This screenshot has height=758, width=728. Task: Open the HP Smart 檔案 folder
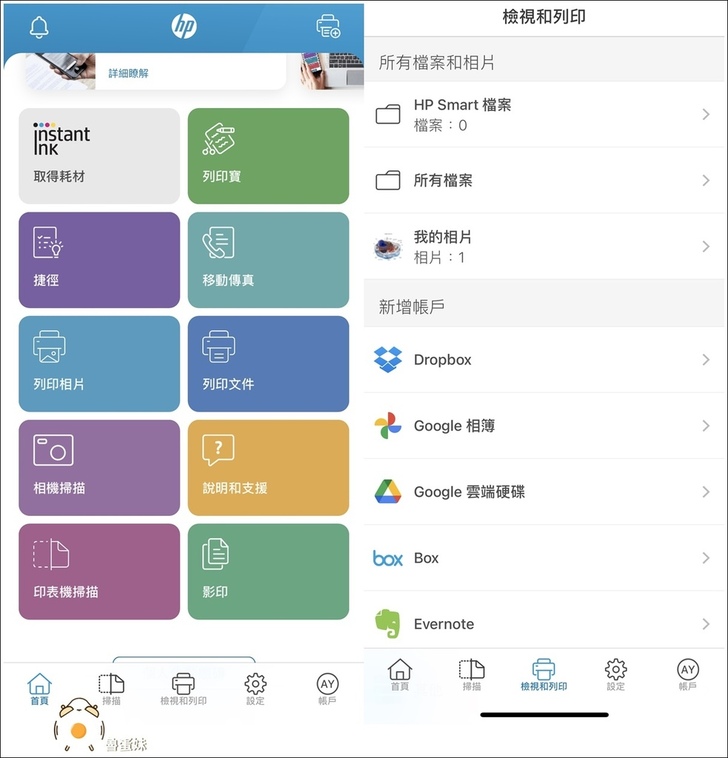[545, 114]
